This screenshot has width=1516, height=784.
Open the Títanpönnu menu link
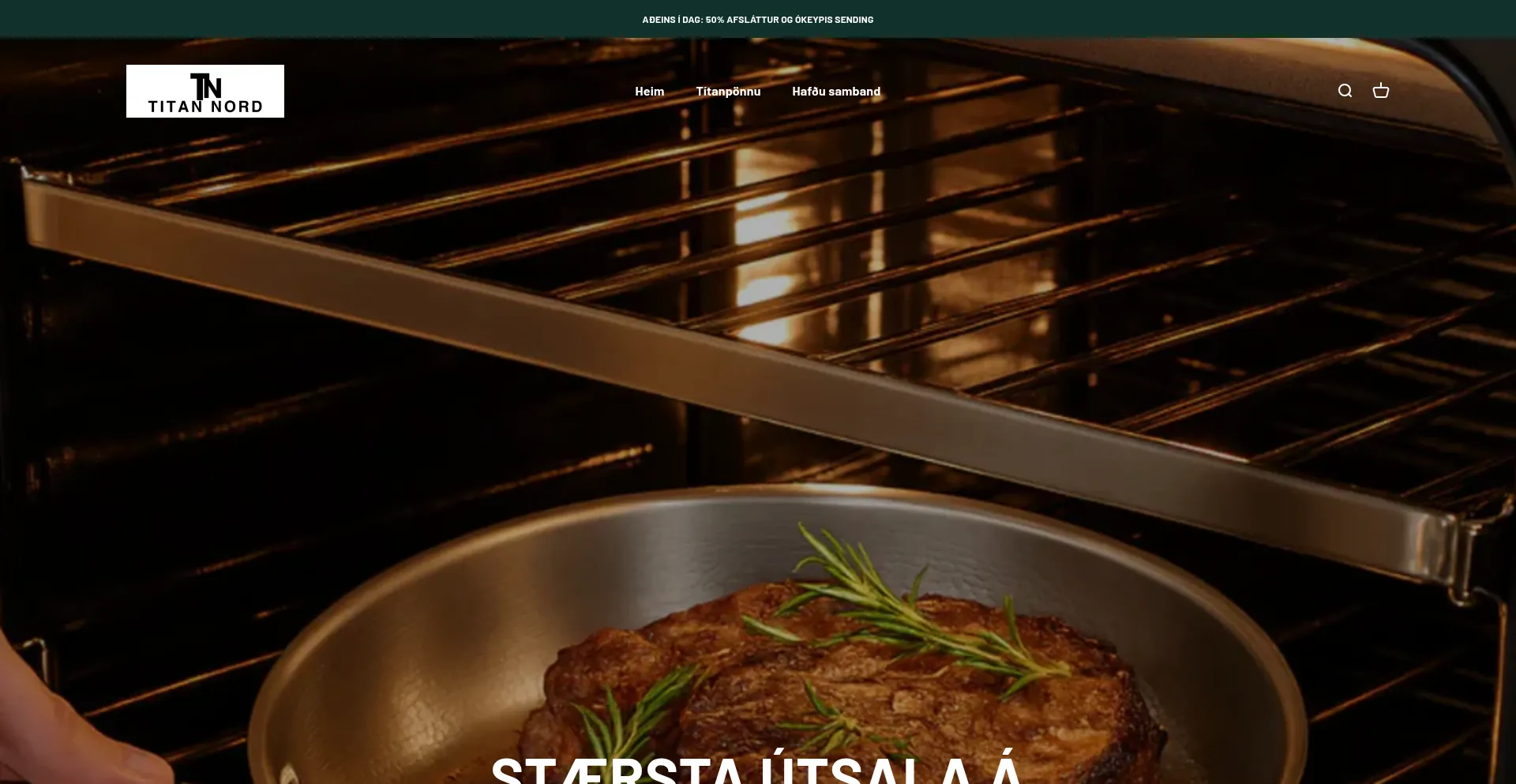point(728,92)
